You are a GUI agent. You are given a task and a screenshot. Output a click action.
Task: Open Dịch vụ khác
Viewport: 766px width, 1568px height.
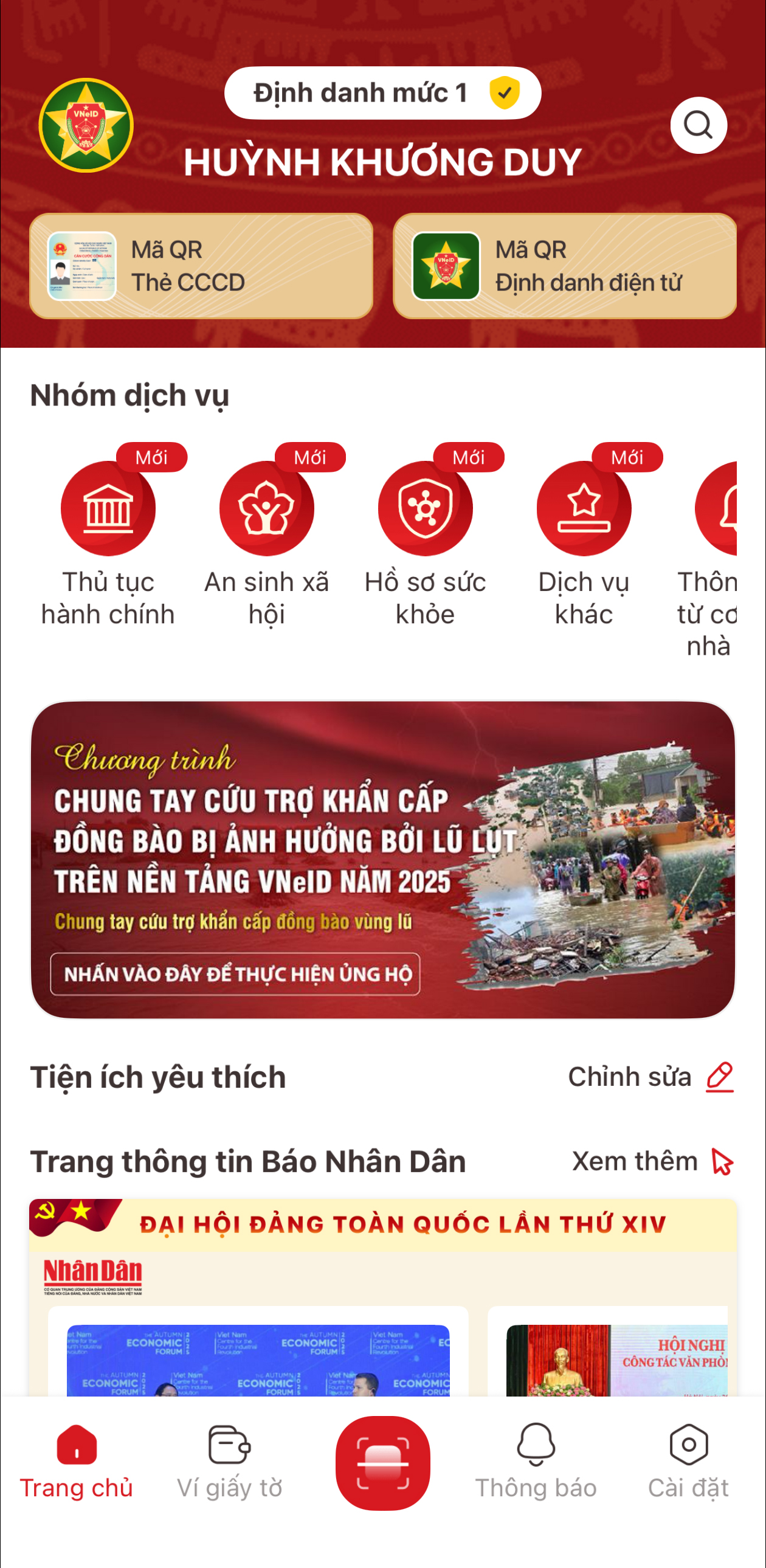click(x=584, y=509)
